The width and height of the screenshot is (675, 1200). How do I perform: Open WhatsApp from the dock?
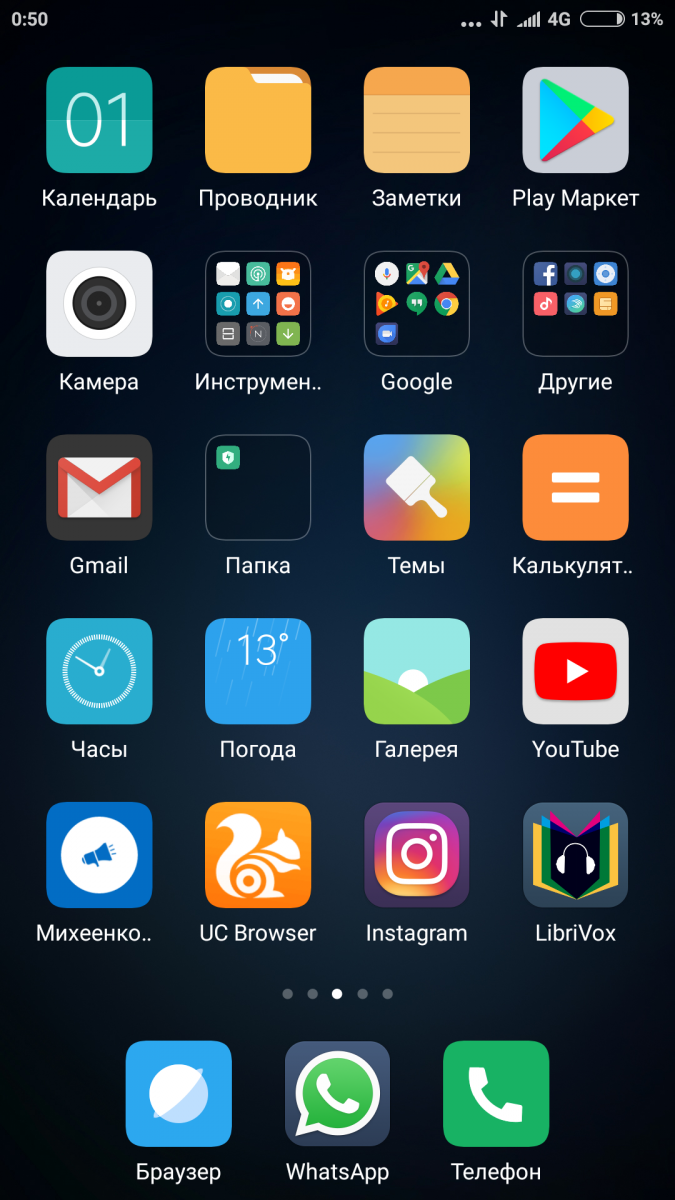(337, 1094)
